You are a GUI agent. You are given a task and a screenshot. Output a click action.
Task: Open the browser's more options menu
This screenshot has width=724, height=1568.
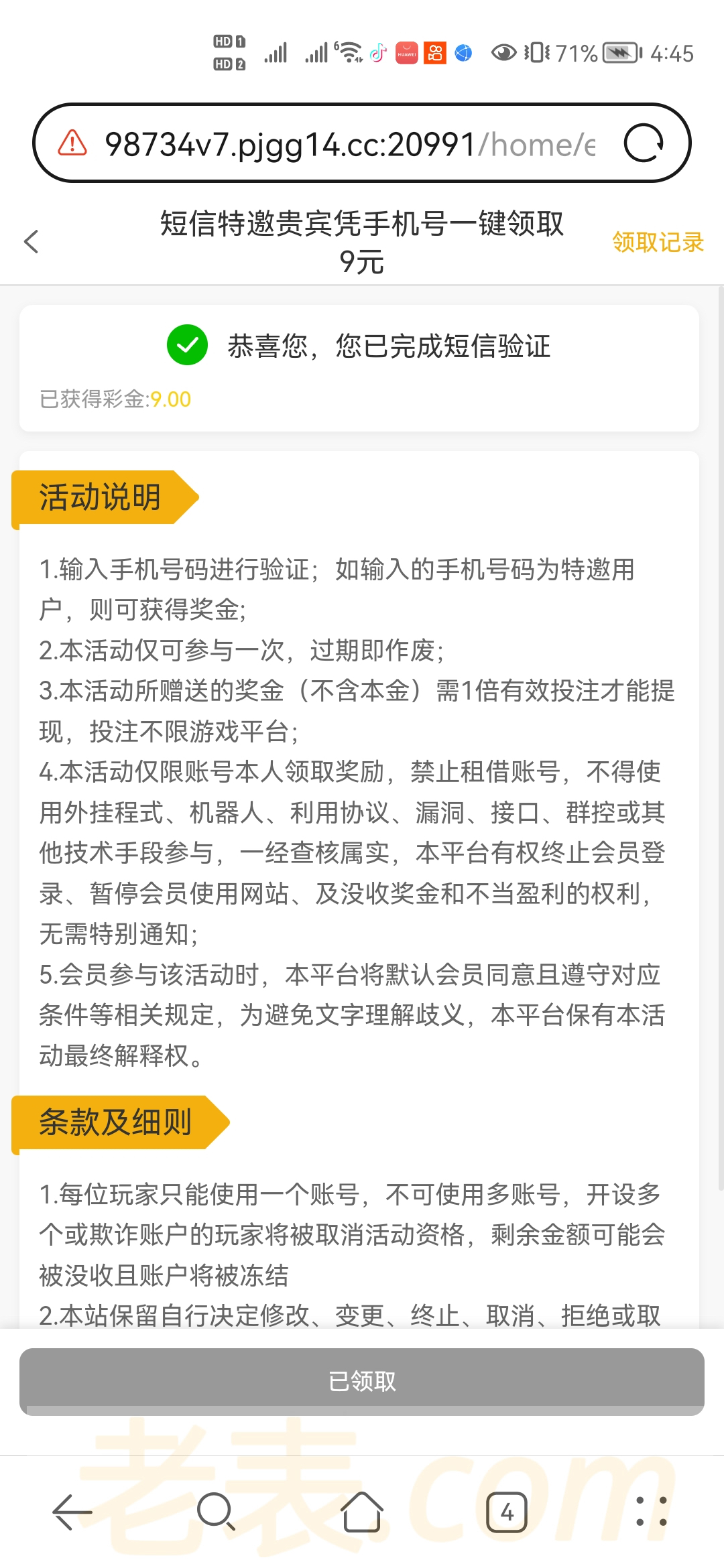(652, 1512)
